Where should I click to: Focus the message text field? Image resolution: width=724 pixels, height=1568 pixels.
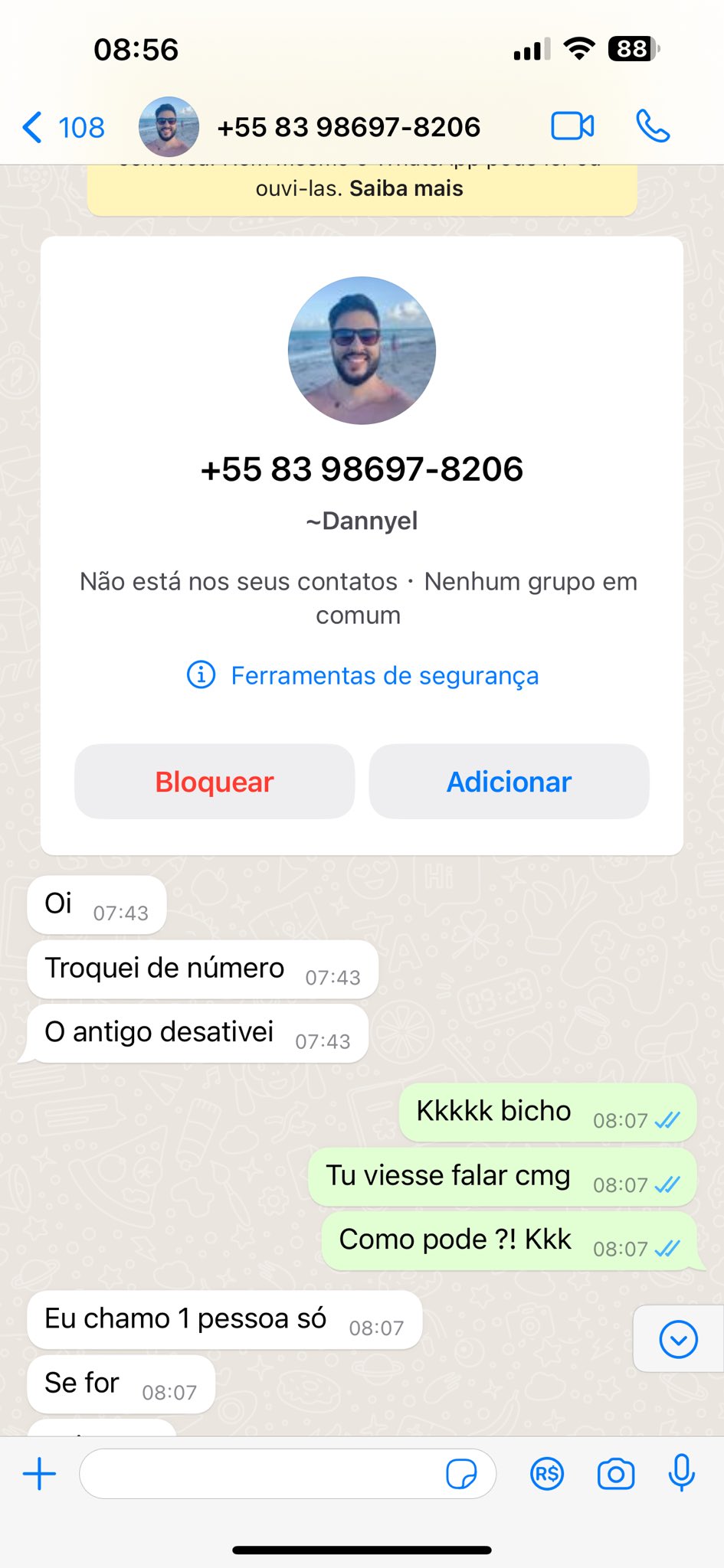click(x=260, y=1474)
